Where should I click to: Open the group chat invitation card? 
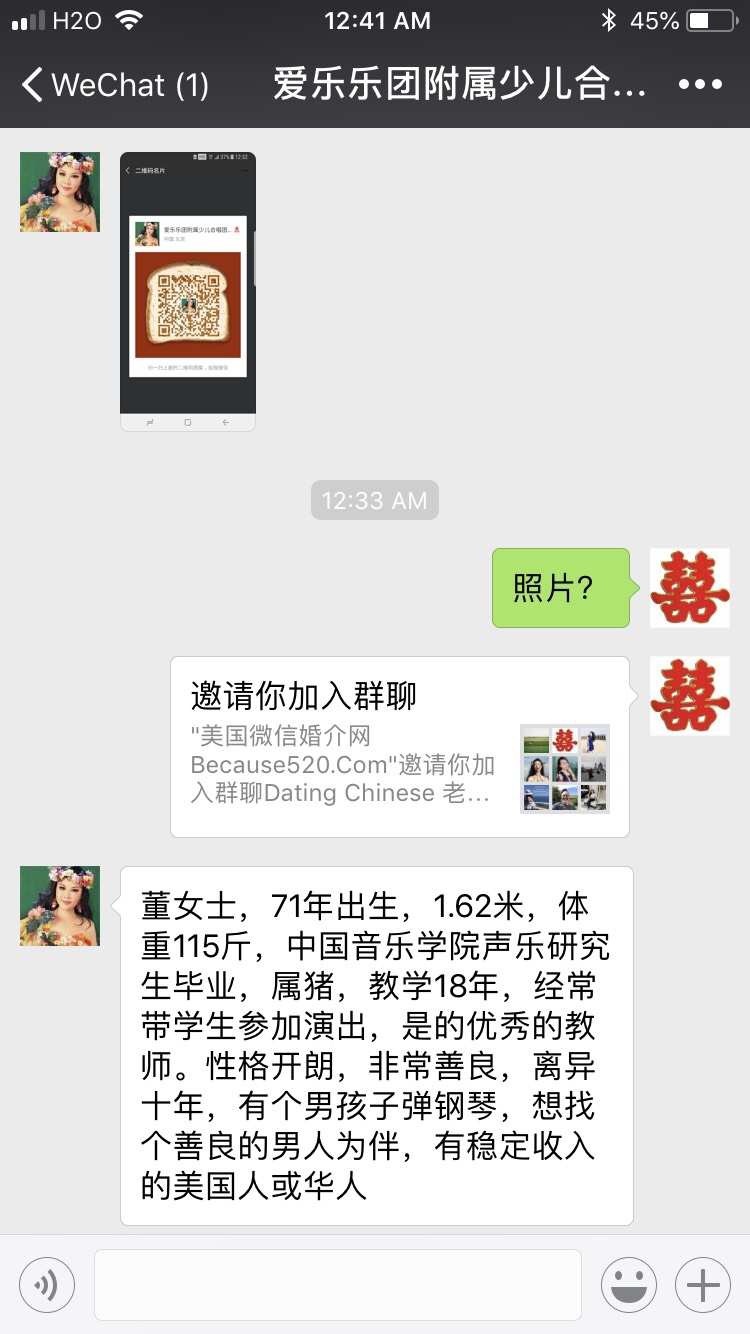tap(400, 746)
